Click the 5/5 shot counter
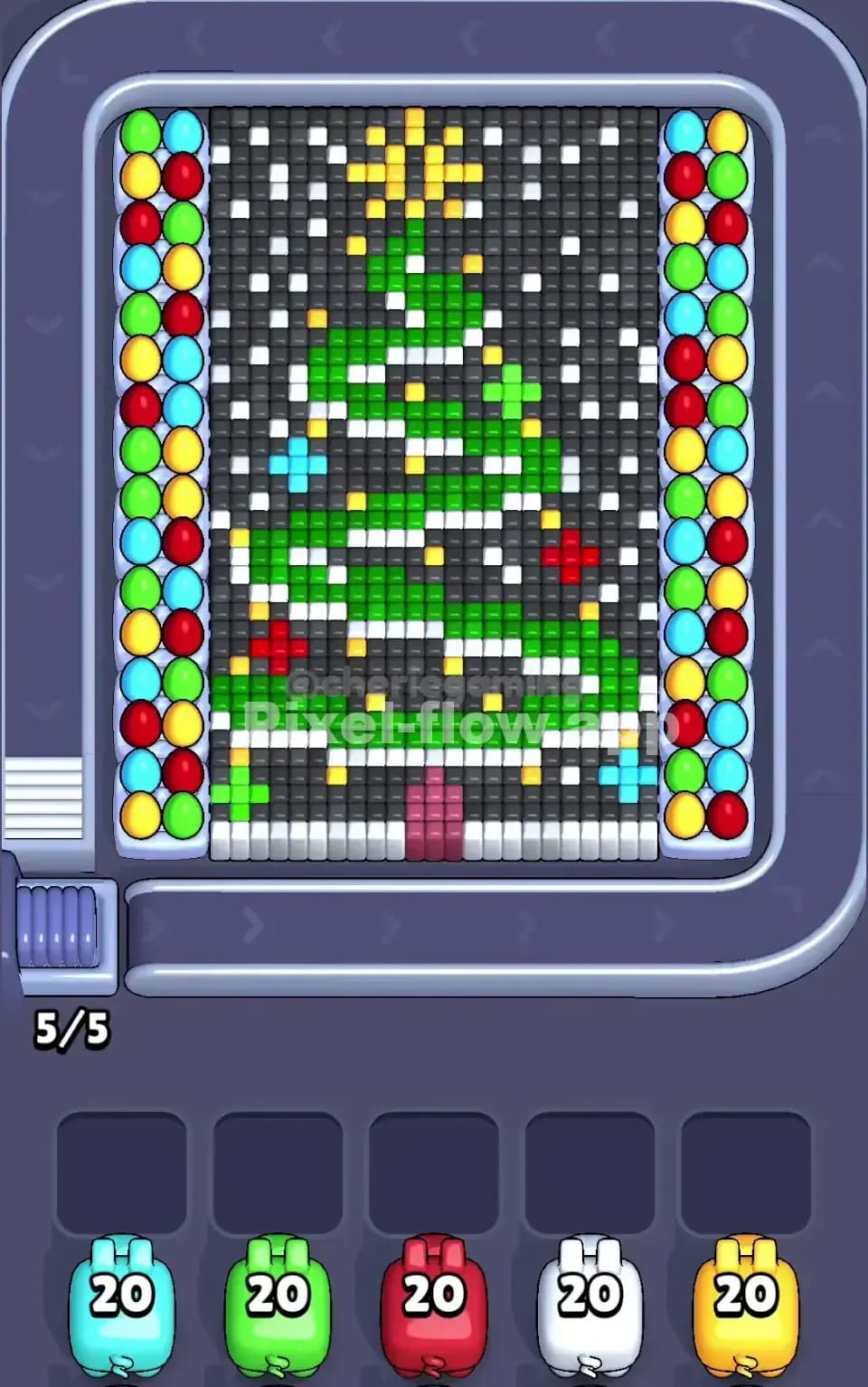Image resolution: width=868 pixels, height=1387 pixels. point(72,1026)
